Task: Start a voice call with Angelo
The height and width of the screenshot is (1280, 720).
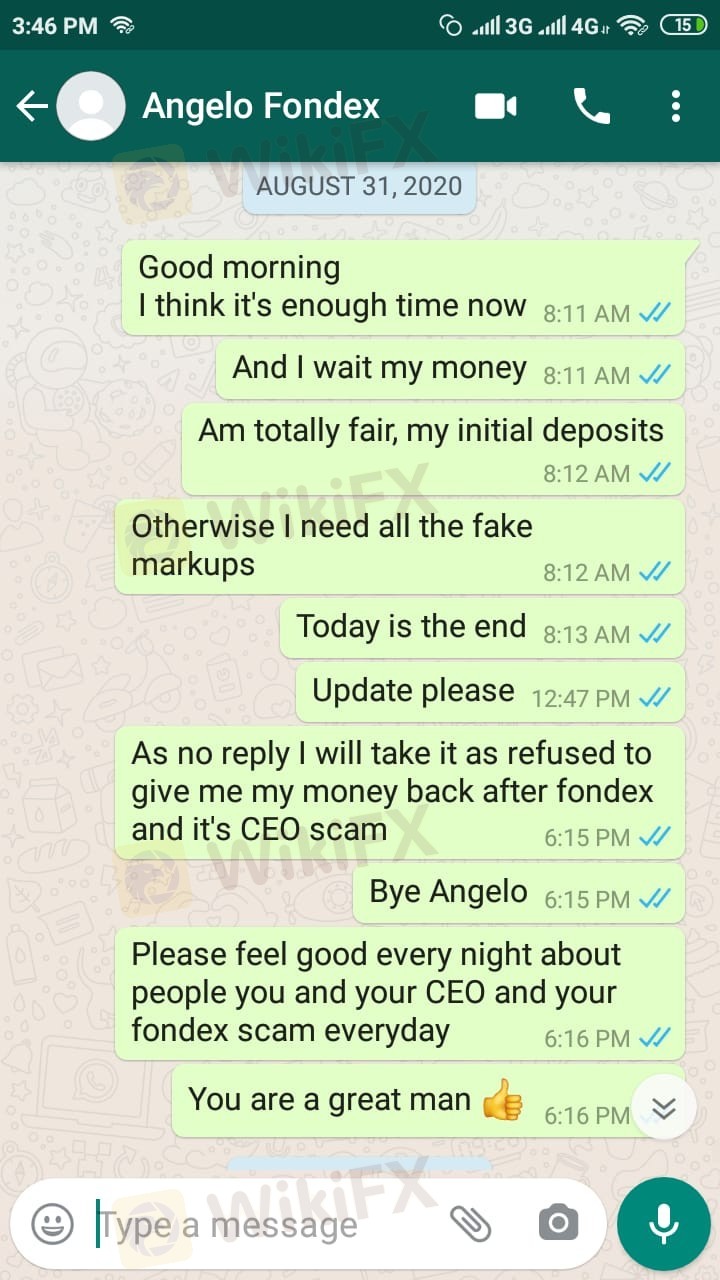Action: 591,106
